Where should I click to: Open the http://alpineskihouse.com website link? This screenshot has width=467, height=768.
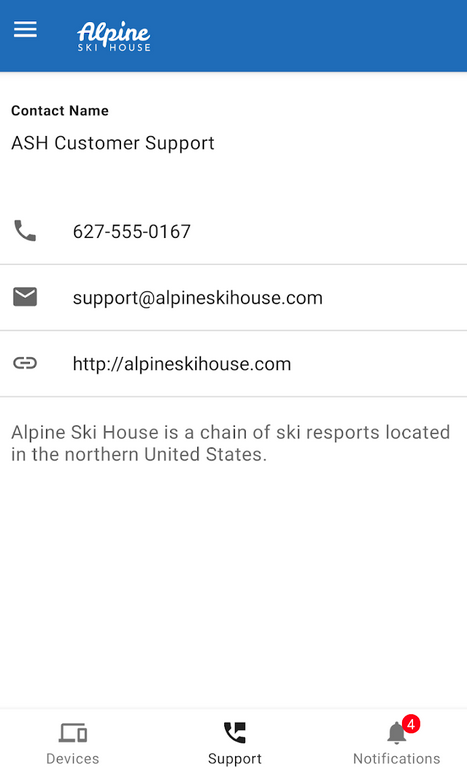(233, 364)
